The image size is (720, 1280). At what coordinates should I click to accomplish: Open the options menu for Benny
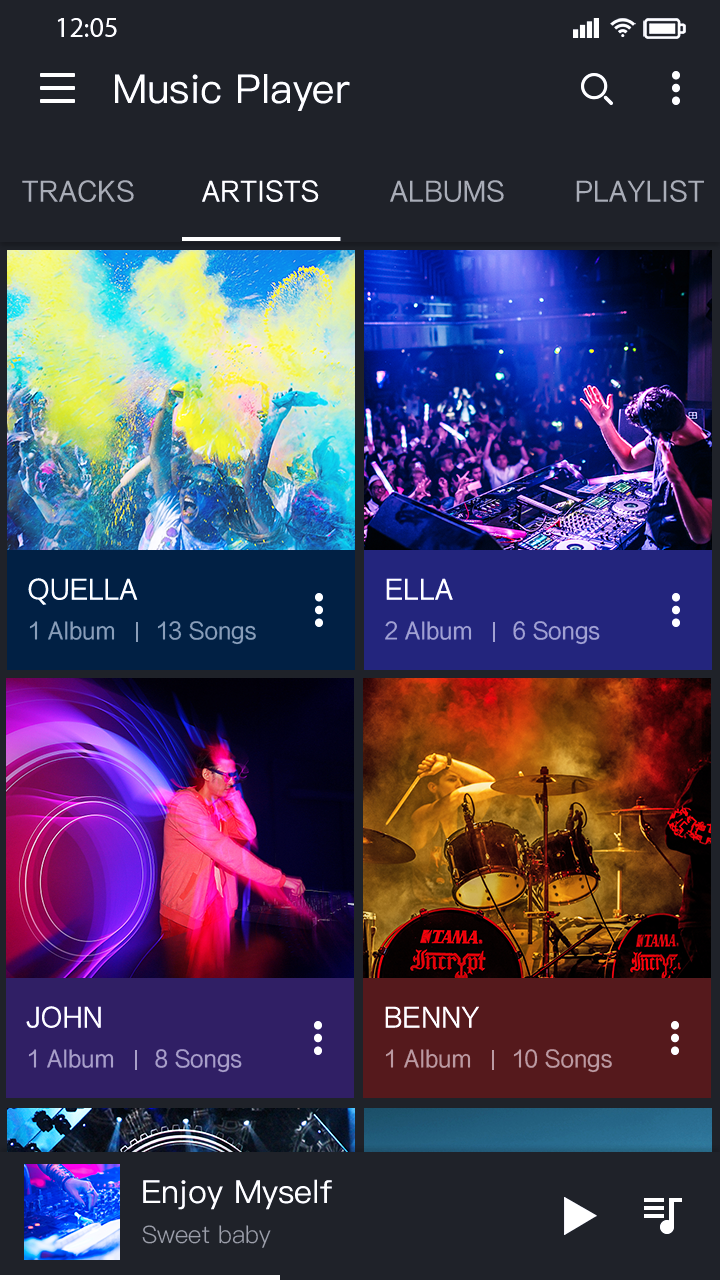pos(675,1038)
